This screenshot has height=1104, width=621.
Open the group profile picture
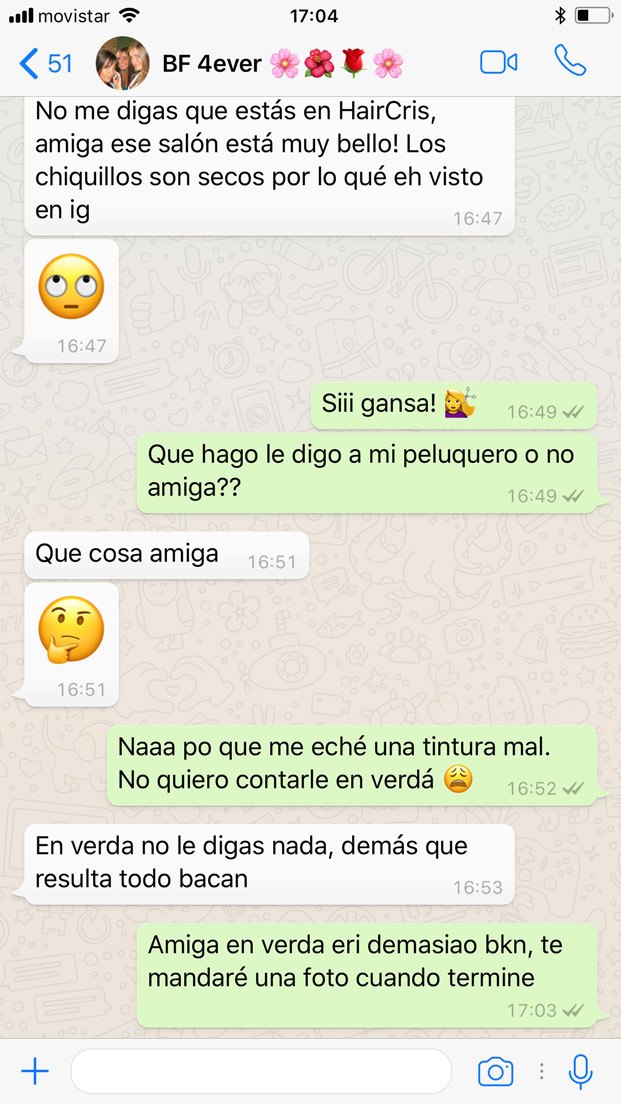122,64
